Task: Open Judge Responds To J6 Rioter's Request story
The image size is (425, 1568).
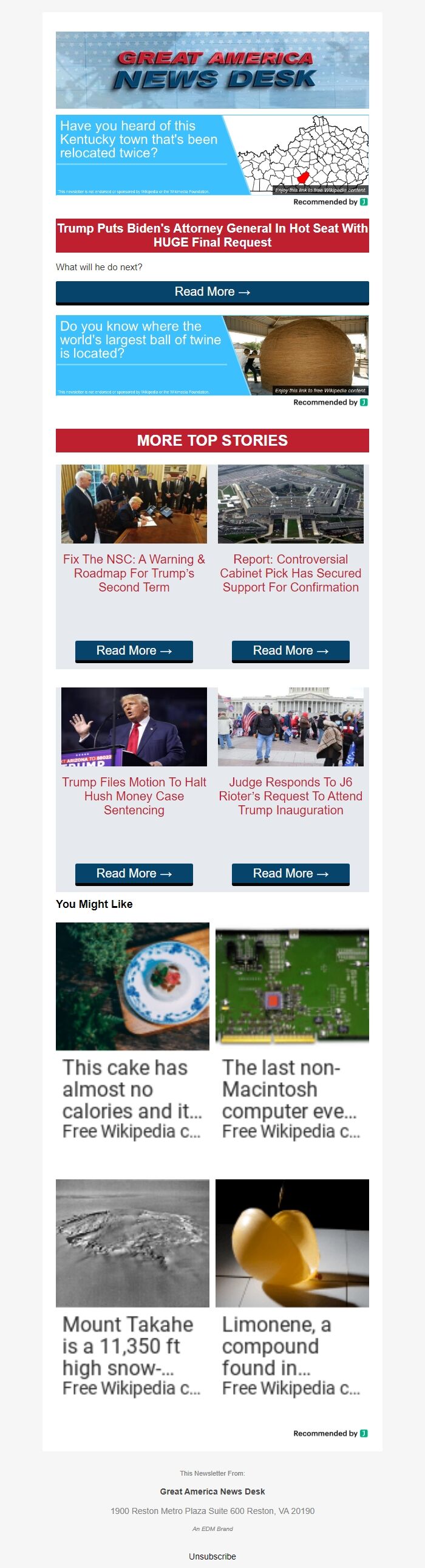Action: 290,796
